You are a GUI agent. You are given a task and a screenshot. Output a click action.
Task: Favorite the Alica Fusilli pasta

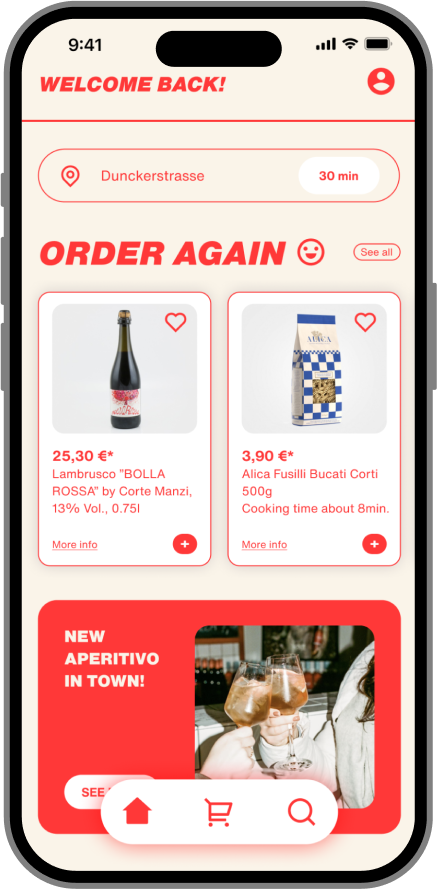(x=365, y=322)
